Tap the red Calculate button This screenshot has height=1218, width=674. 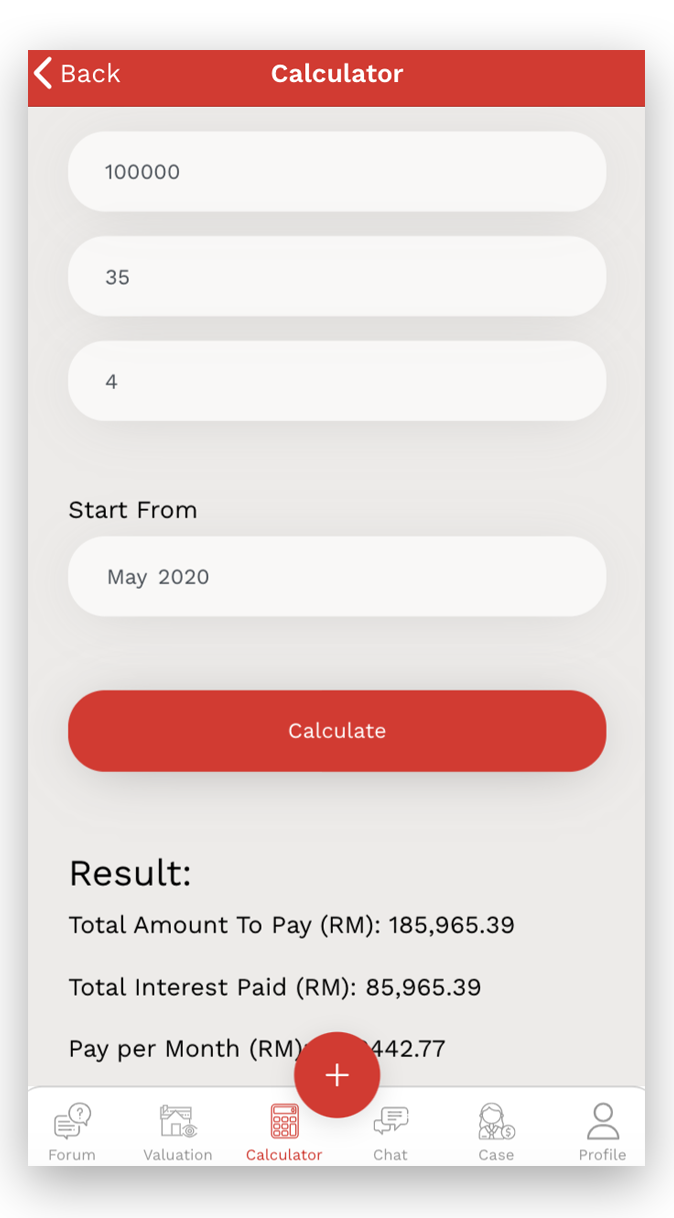[x=337, y=731]
